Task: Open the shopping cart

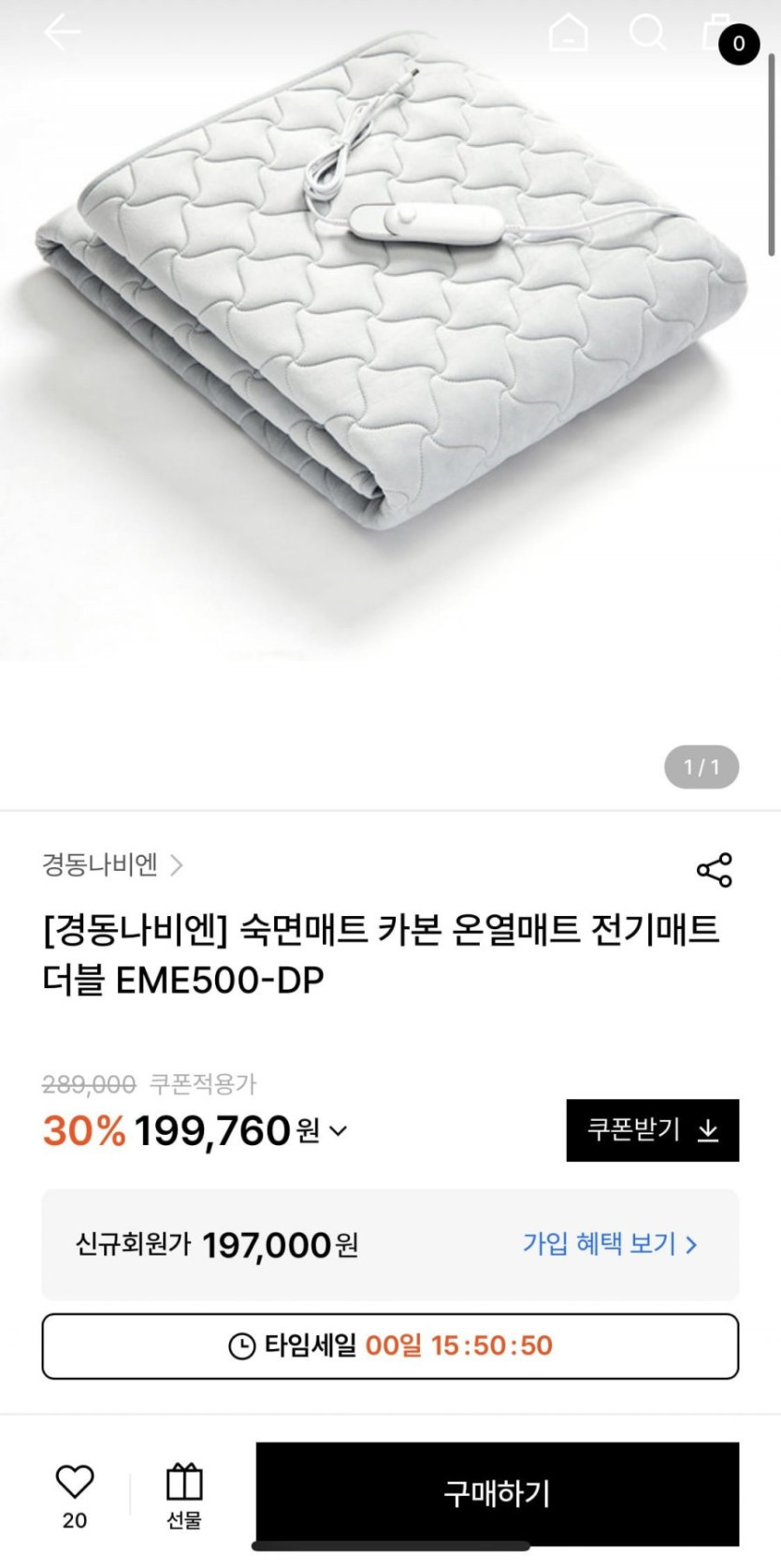Action: click(x=722, y=36)
